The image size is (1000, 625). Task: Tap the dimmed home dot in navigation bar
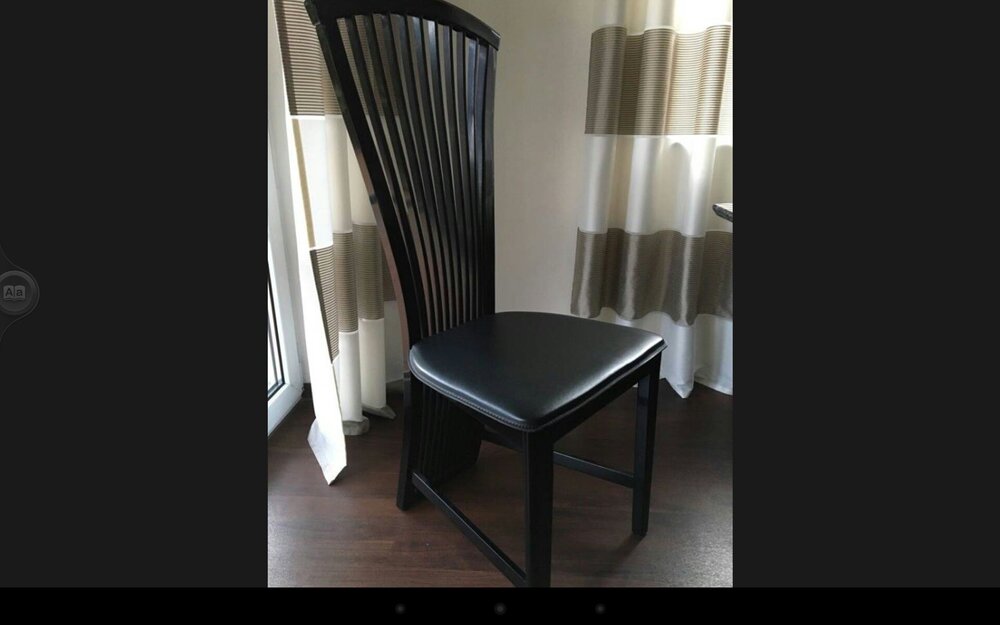pos(500,608)
